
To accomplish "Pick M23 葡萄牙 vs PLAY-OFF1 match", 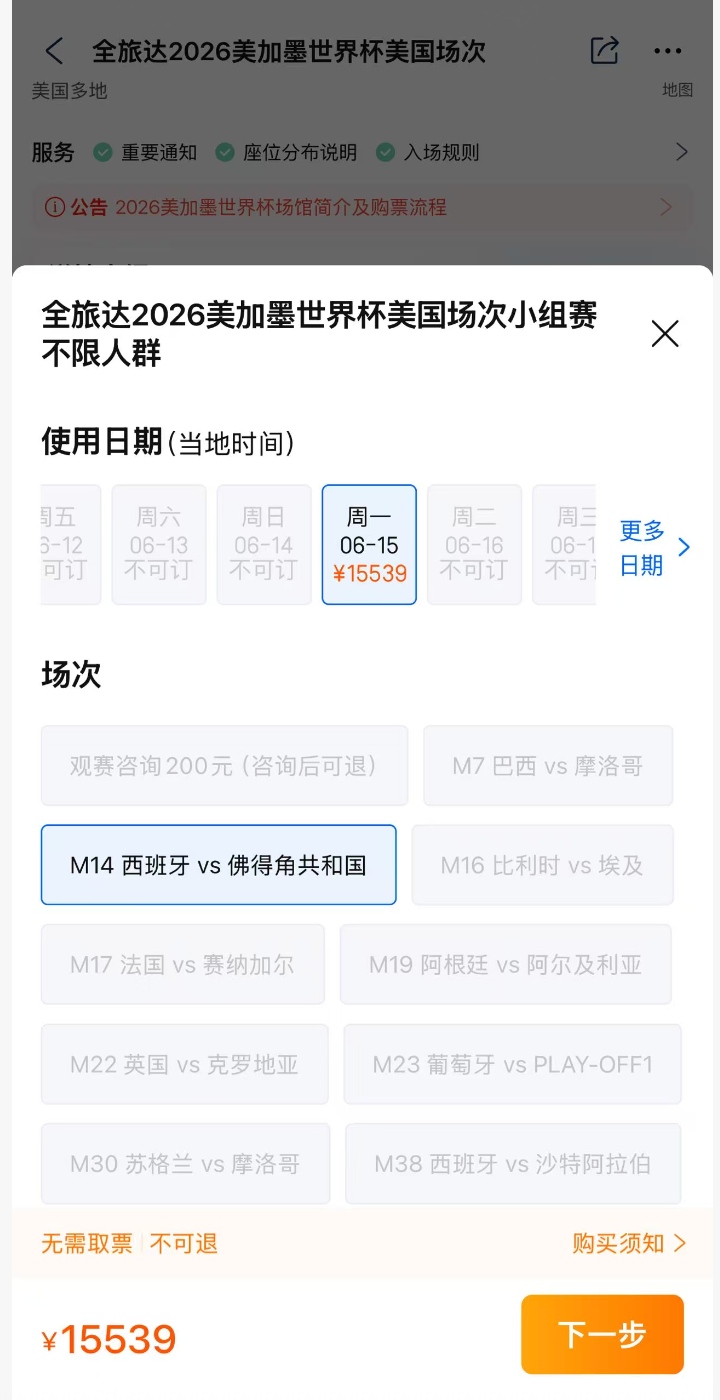I will tap(512, 1064).
